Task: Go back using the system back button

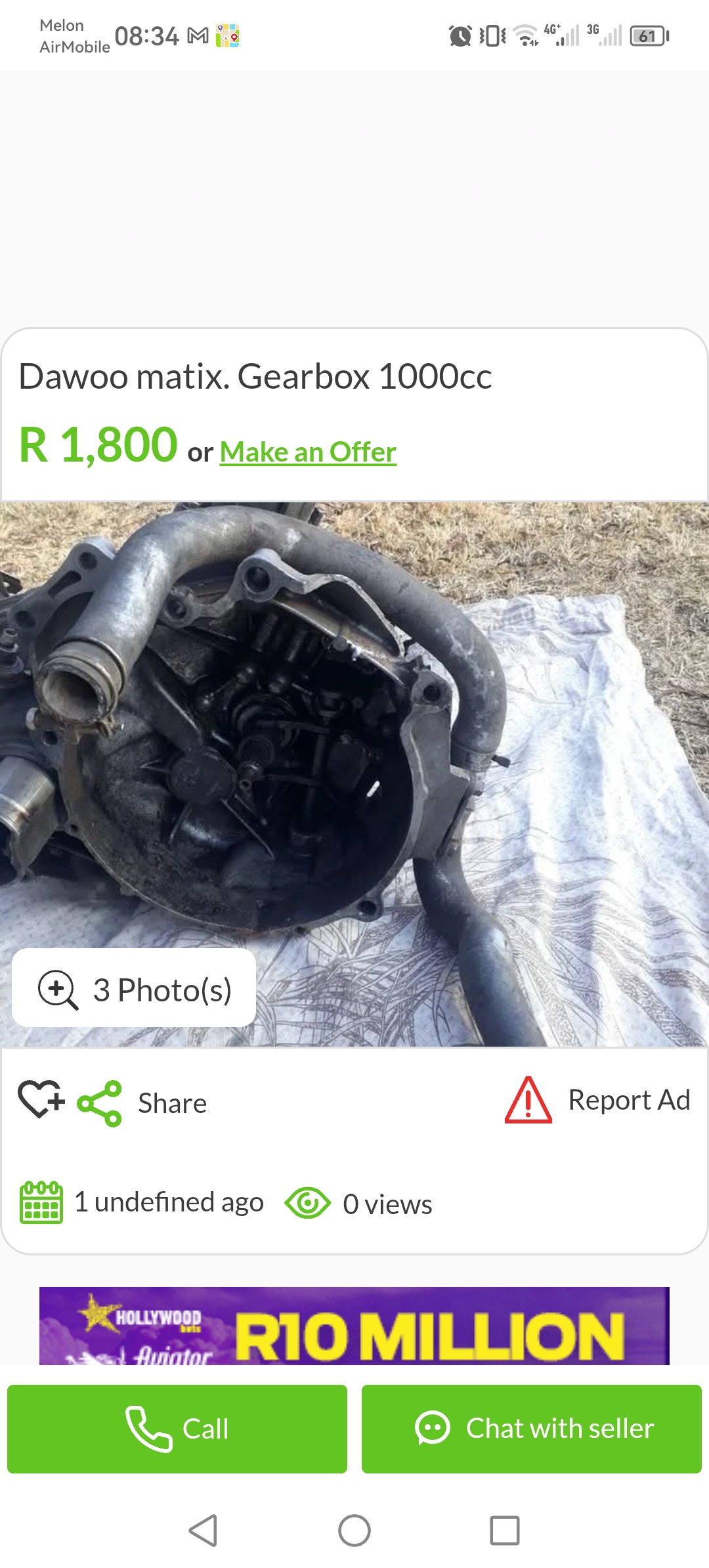Action: [203, 1531]
